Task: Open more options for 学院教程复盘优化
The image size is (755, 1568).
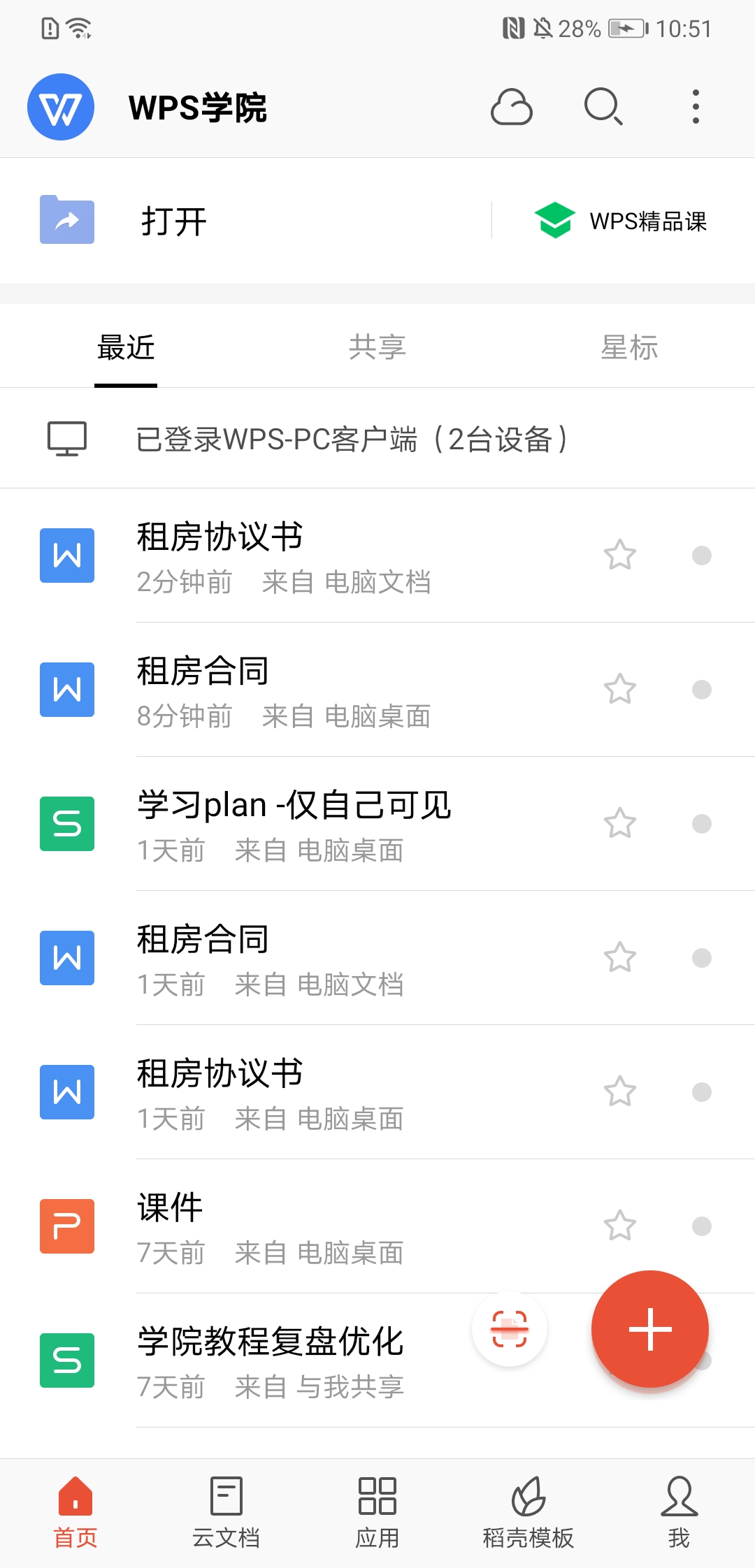Action: pos(702,1361)
